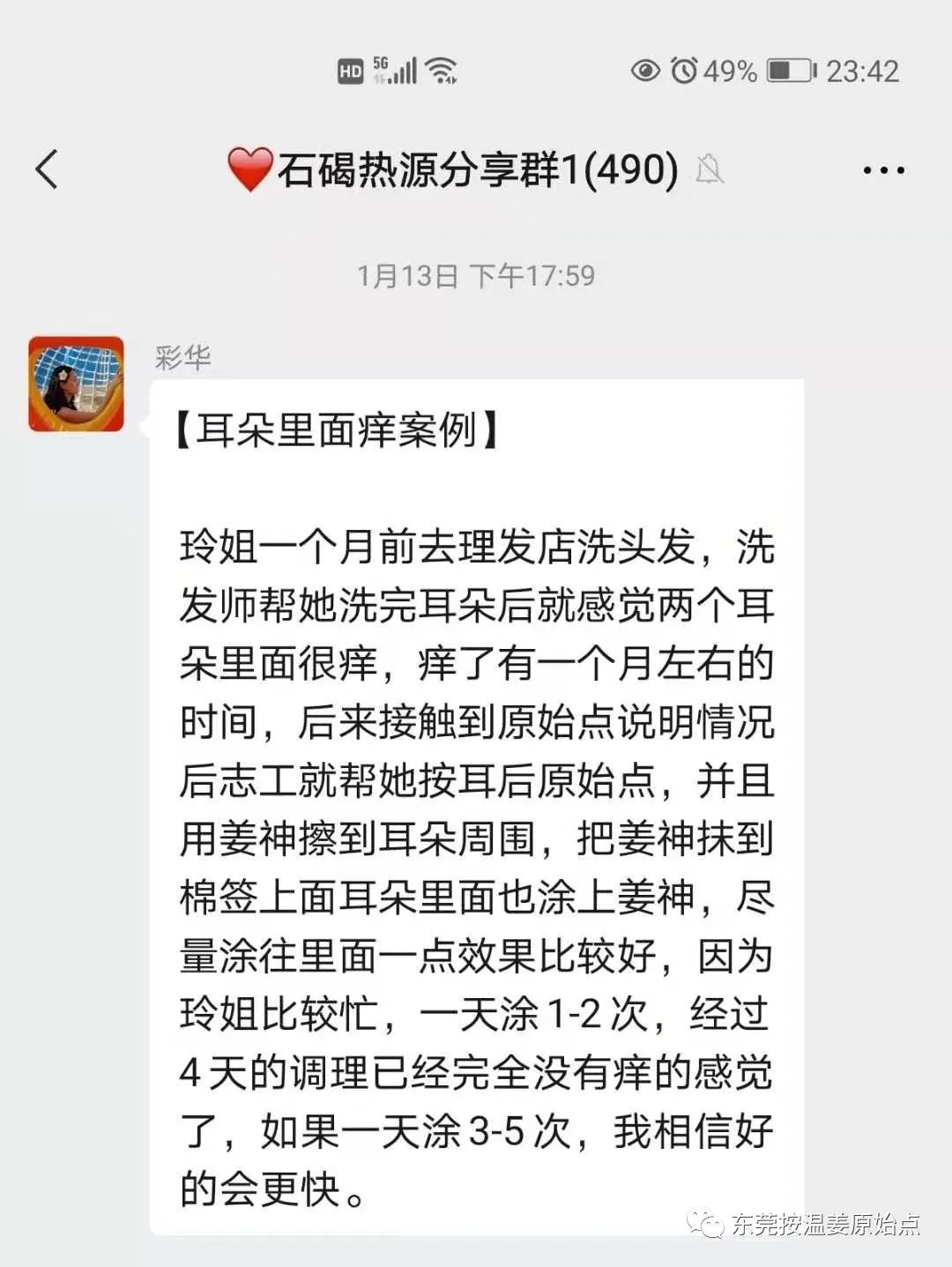This screenshot has width=952, height=1267.
Task: Open the group chat overflow menu
Action: point(883,170)
